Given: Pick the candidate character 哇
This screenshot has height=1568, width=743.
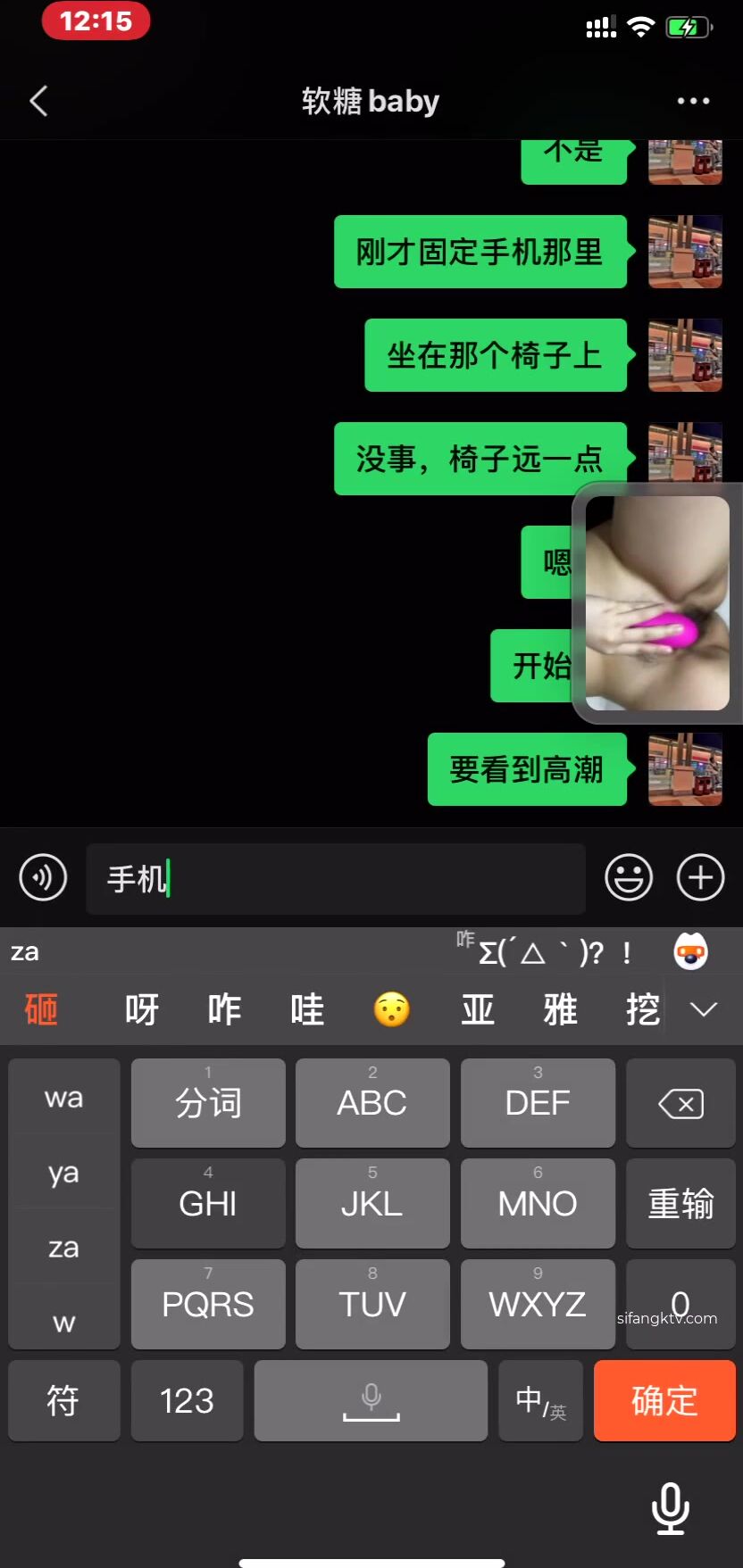Looking at the screenshot, I should 306,1009.
